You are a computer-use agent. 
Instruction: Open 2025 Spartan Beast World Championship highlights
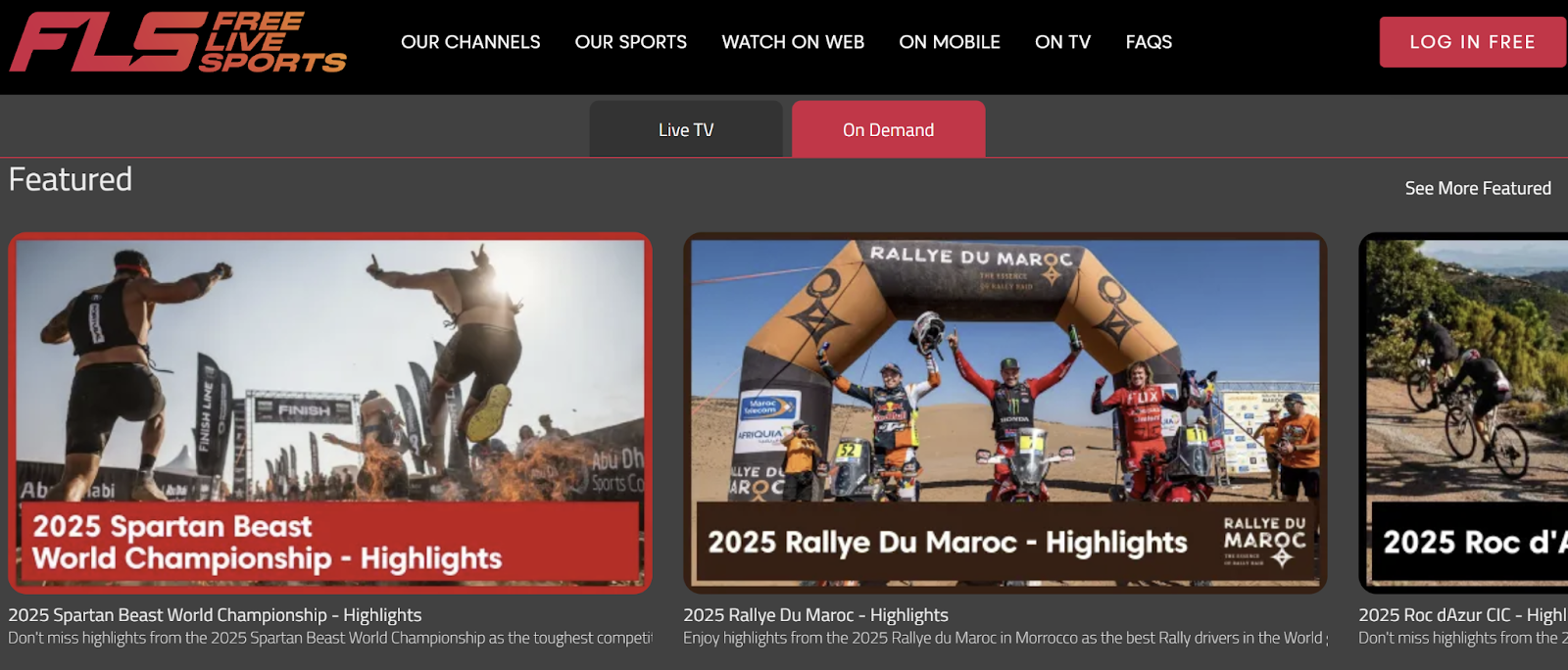pyautogui.click(x=330, y=412)
